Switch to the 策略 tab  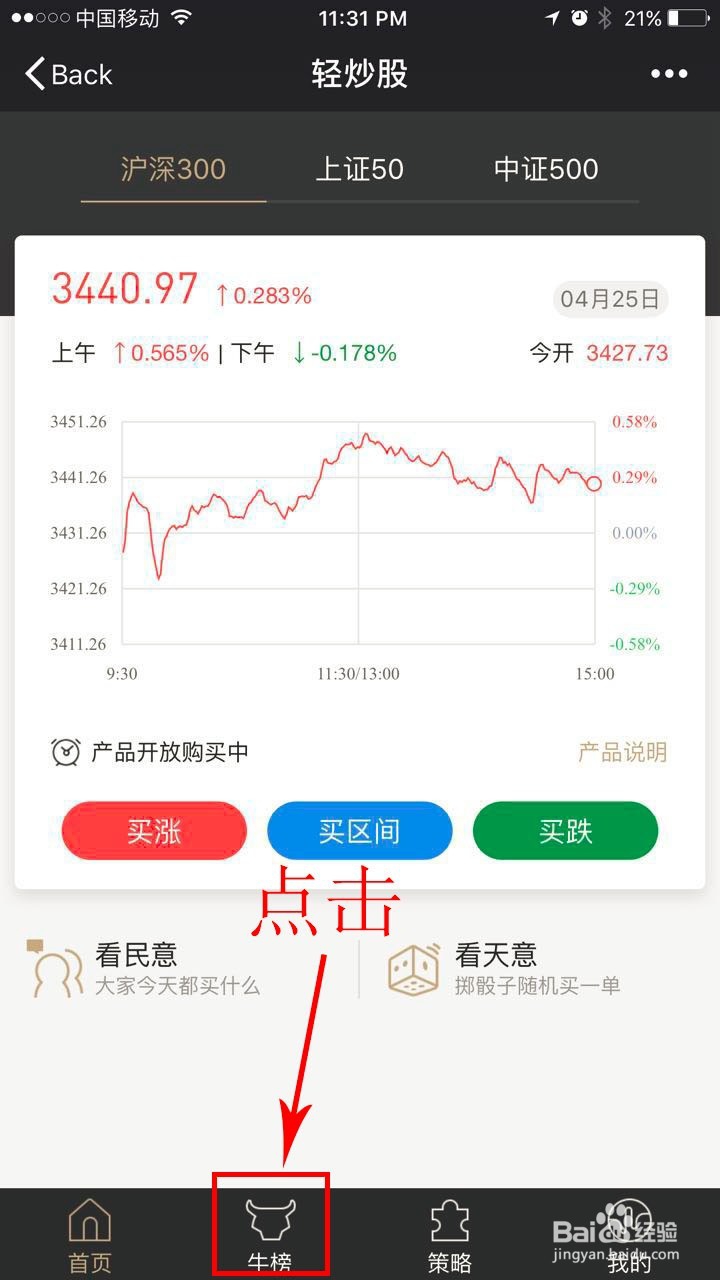pos(450,1236)
